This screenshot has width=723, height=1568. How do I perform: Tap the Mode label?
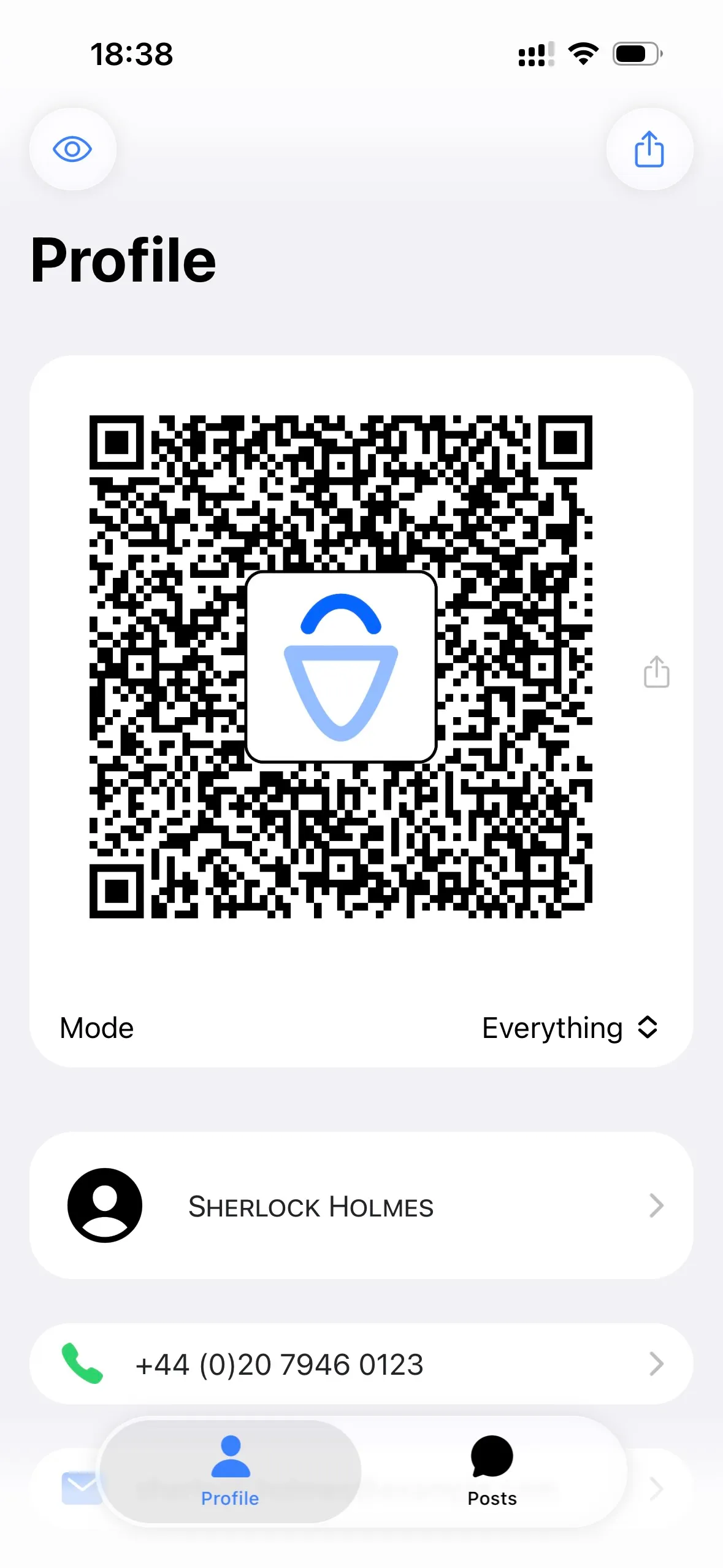96,1027
